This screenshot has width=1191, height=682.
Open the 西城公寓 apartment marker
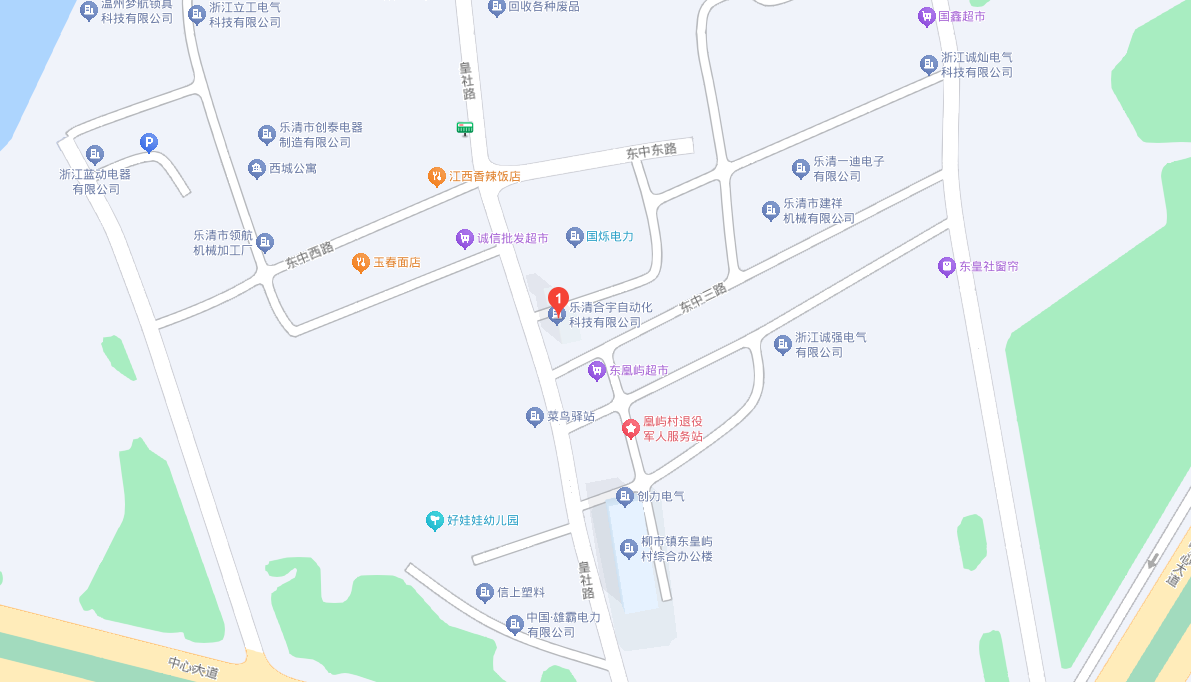tap(257, 168)
